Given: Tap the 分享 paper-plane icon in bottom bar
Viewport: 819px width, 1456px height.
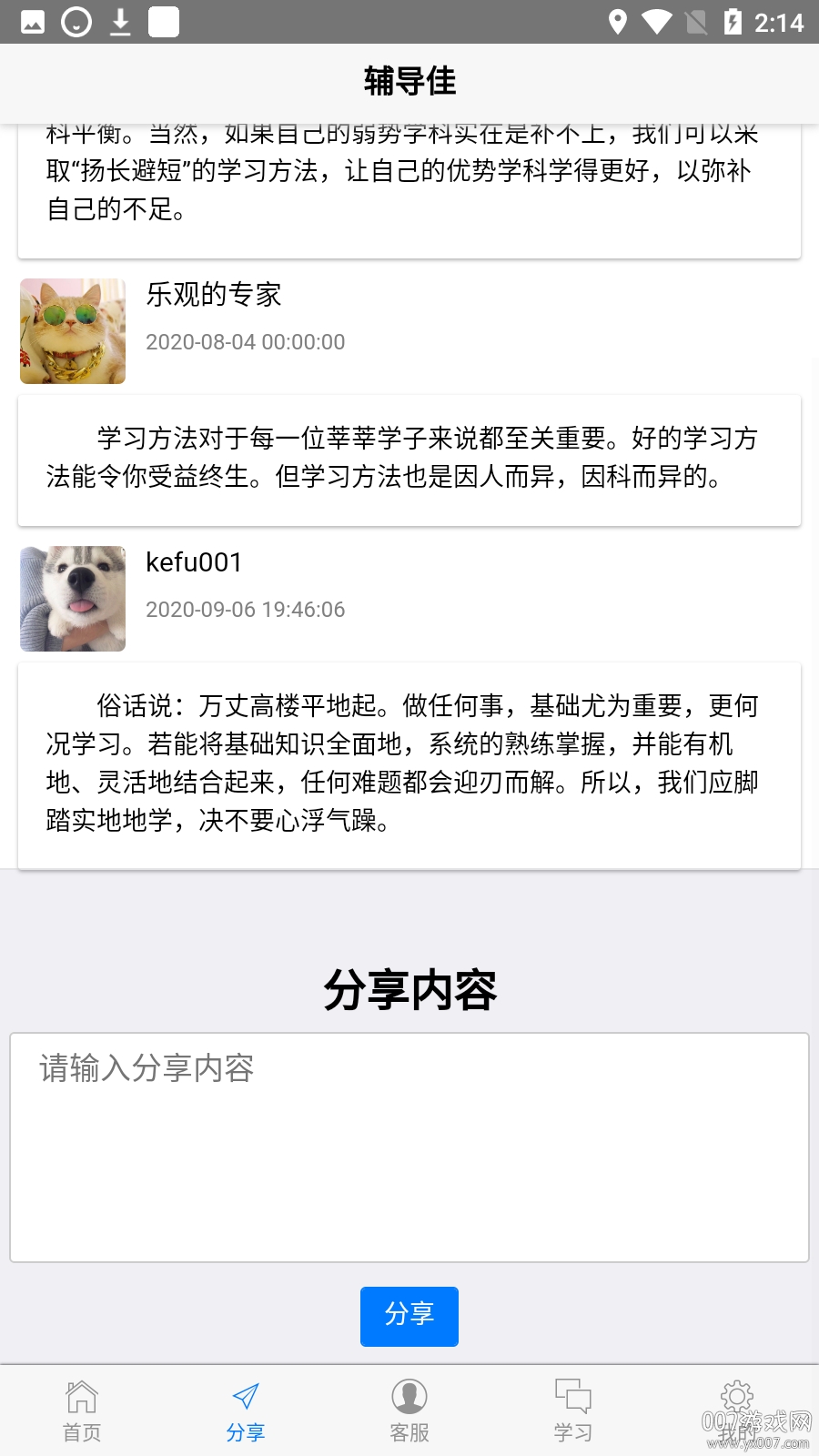Looking at the screenshot, I should pos(244,1395).
